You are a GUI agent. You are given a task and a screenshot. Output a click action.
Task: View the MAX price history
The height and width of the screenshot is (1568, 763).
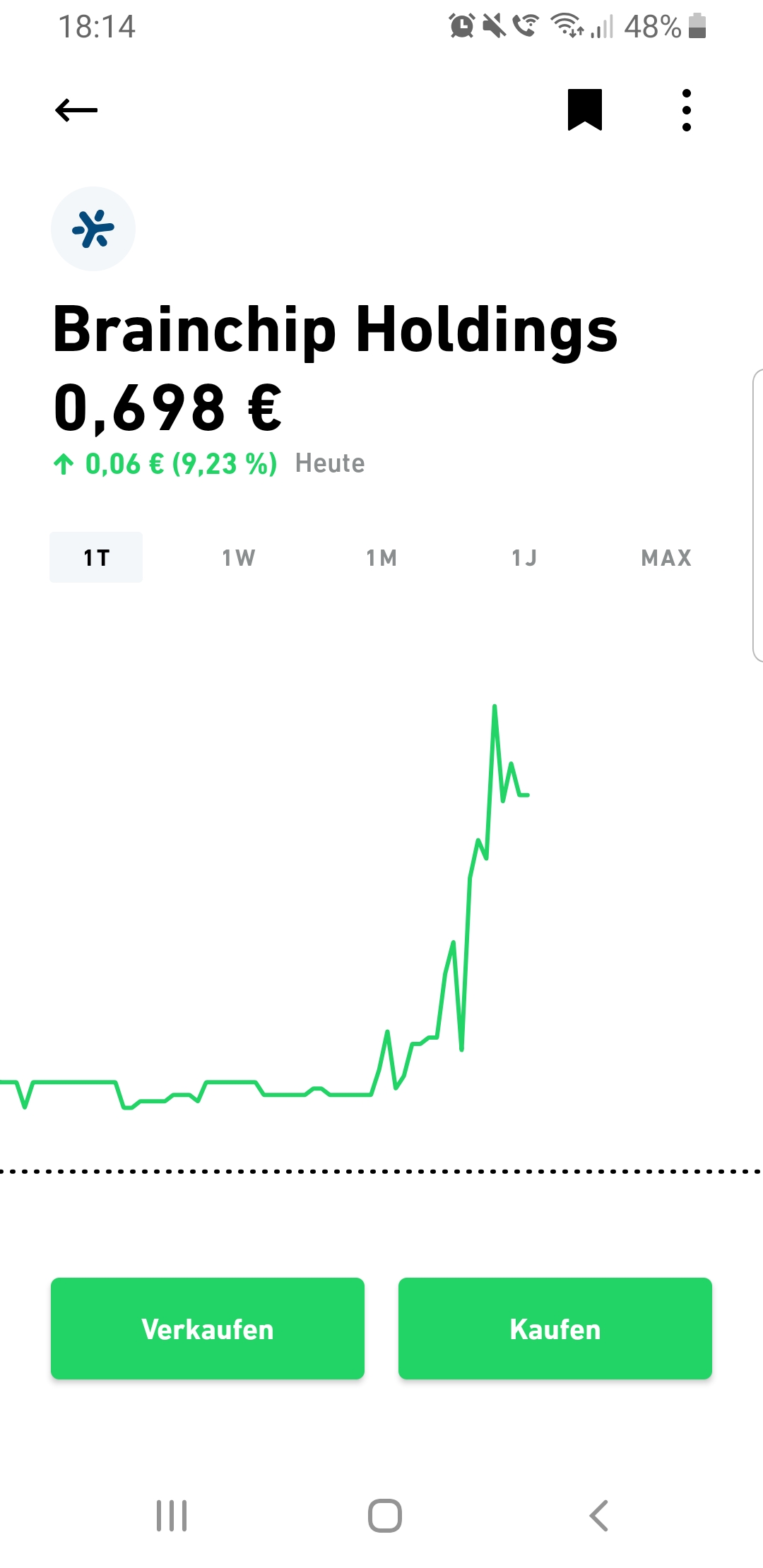click(x=666, y=557)
